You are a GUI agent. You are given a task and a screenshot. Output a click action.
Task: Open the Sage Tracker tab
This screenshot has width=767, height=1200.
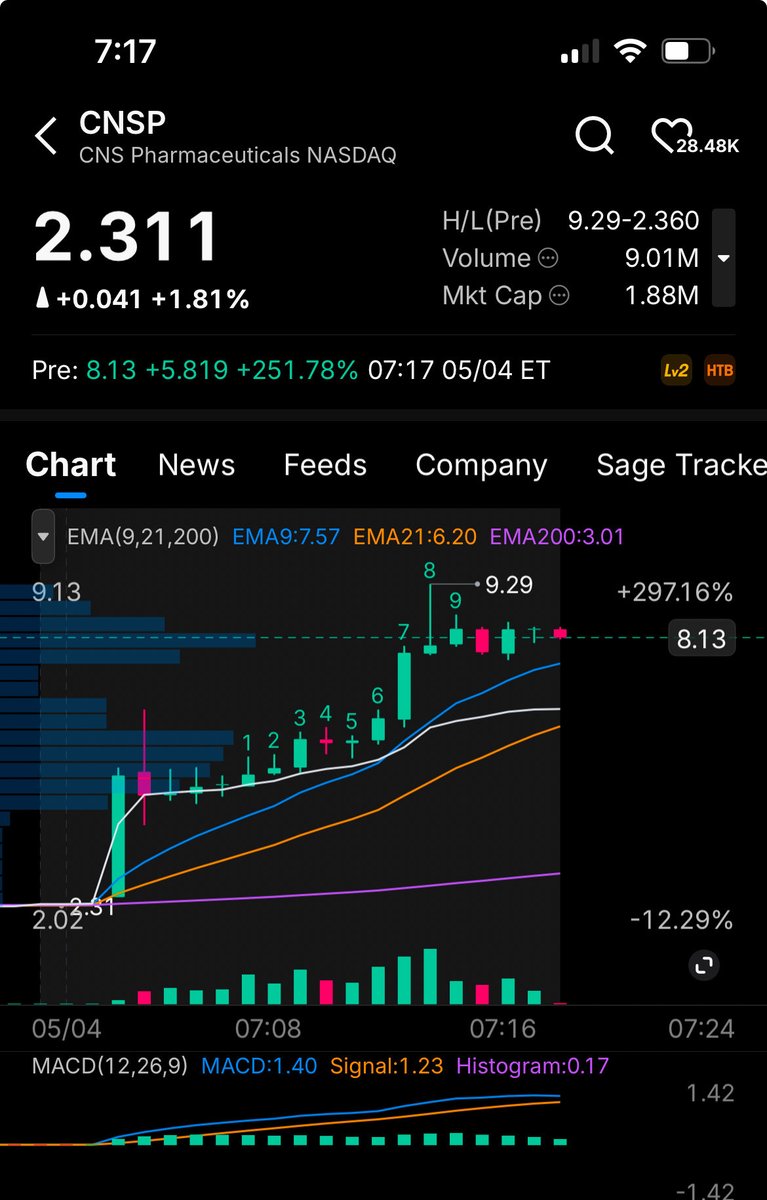coord(681,465)
